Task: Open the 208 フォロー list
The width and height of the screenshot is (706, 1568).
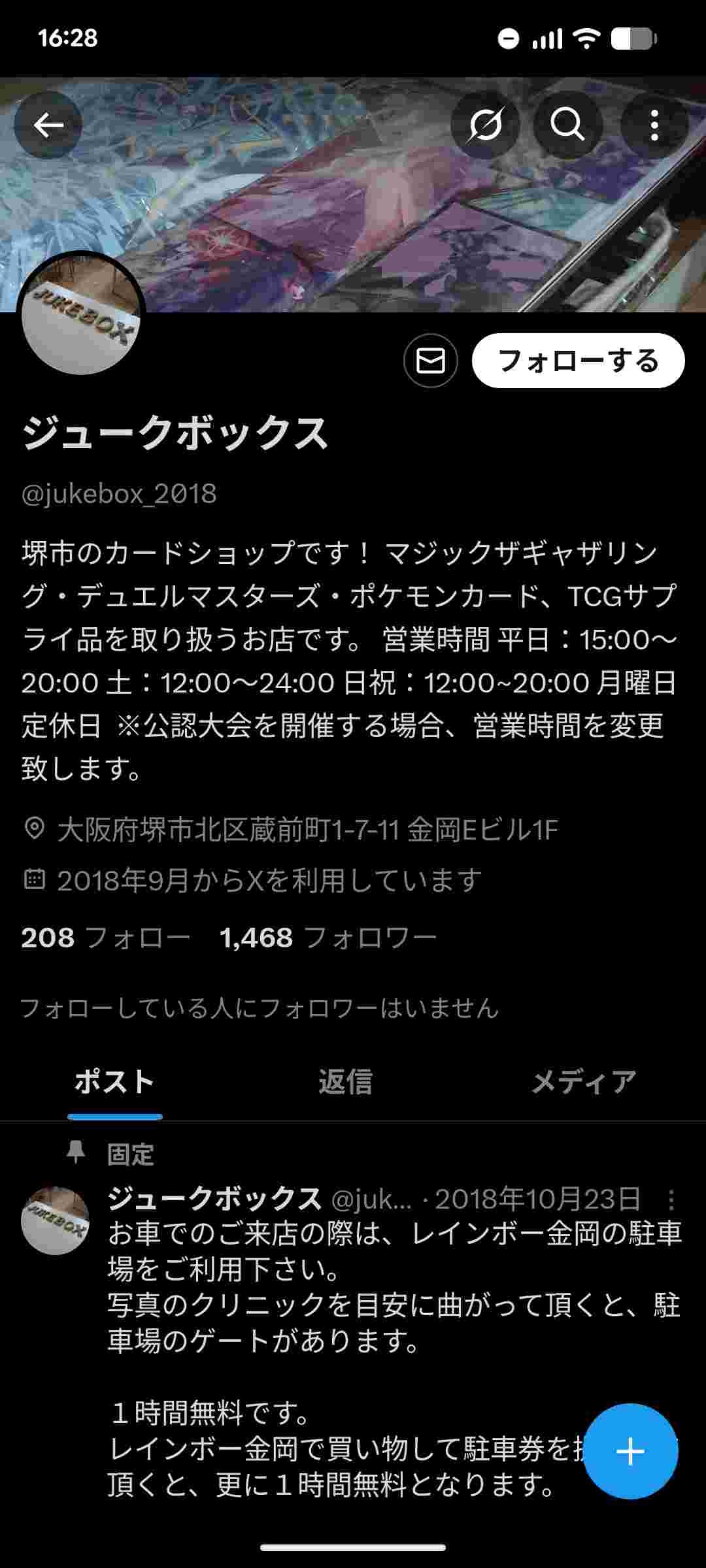Action: tap(106, 938)
